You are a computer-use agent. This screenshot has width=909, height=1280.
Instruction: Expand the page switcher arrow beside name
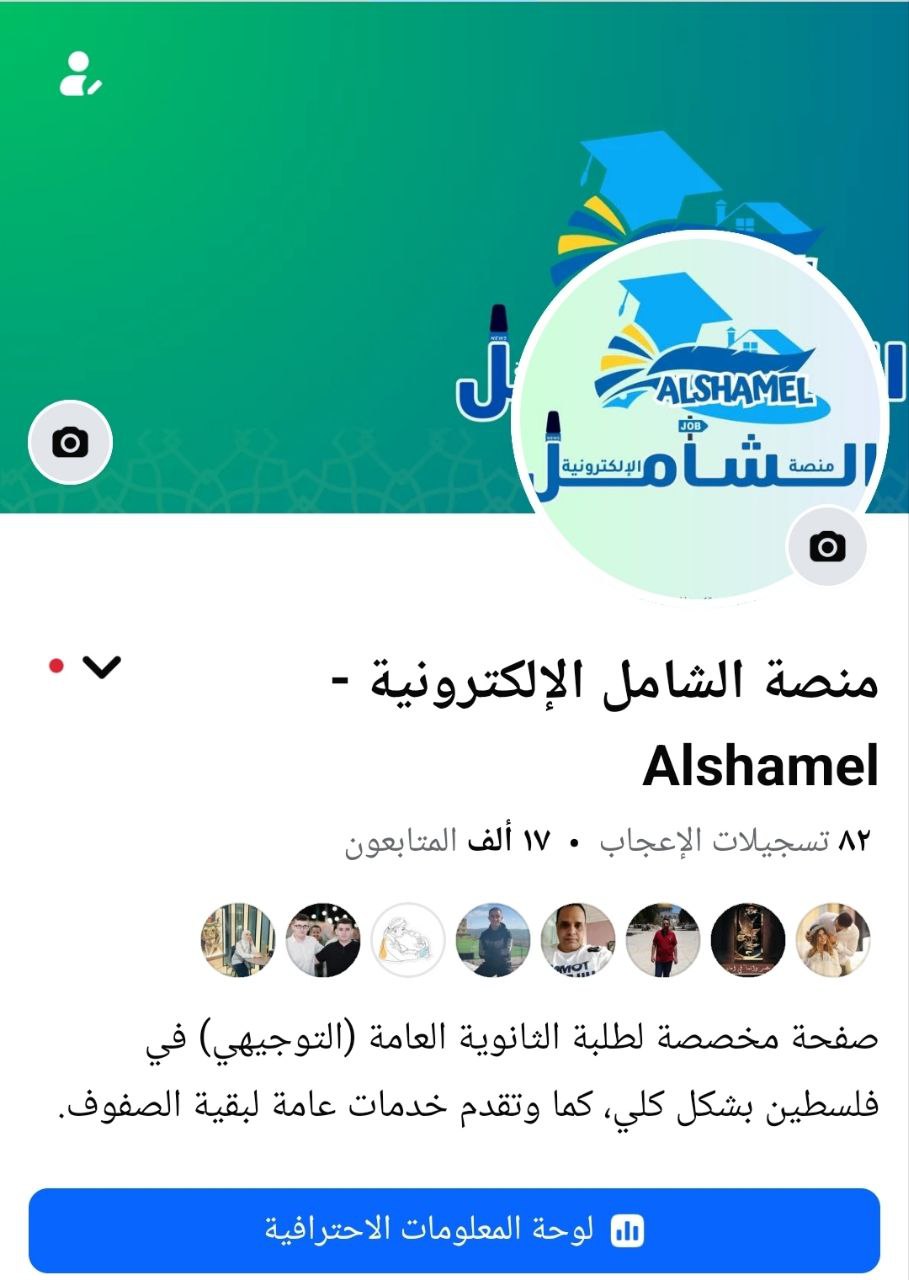[100, 667]
